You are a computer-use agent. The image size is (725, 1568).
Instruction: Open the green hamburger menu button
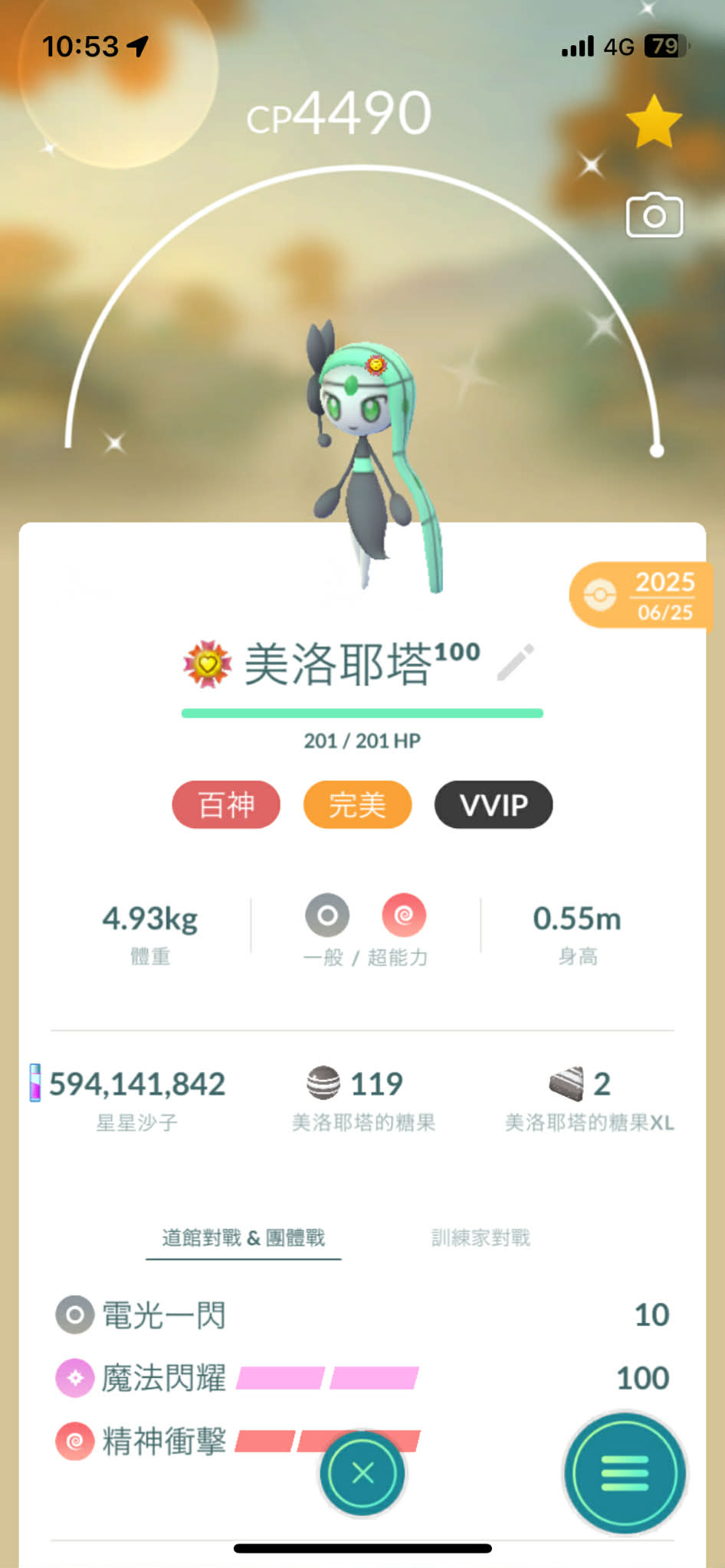click(625, 1472)
